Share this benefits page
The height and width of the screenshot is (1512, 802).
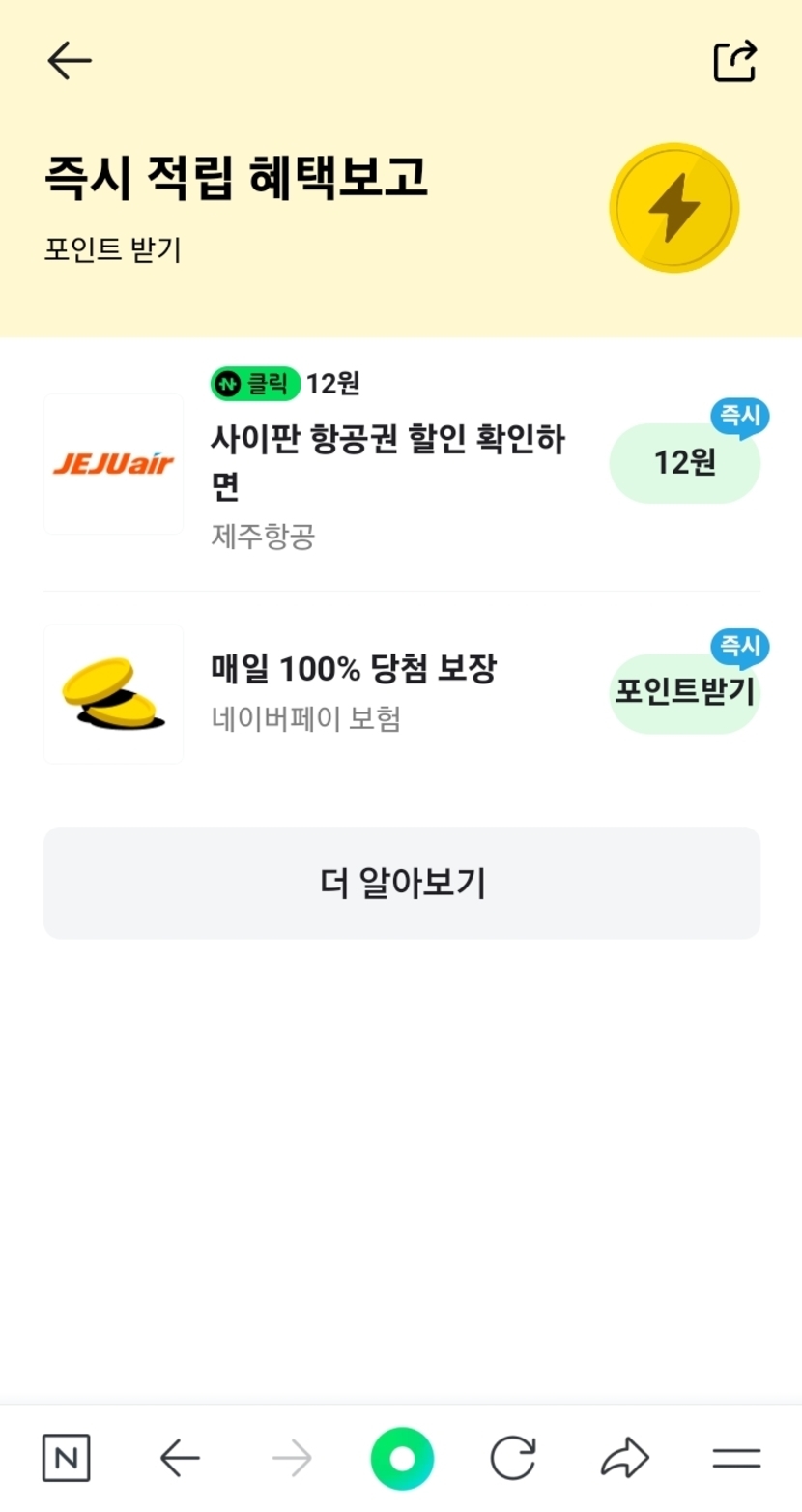tap(734, 62)
